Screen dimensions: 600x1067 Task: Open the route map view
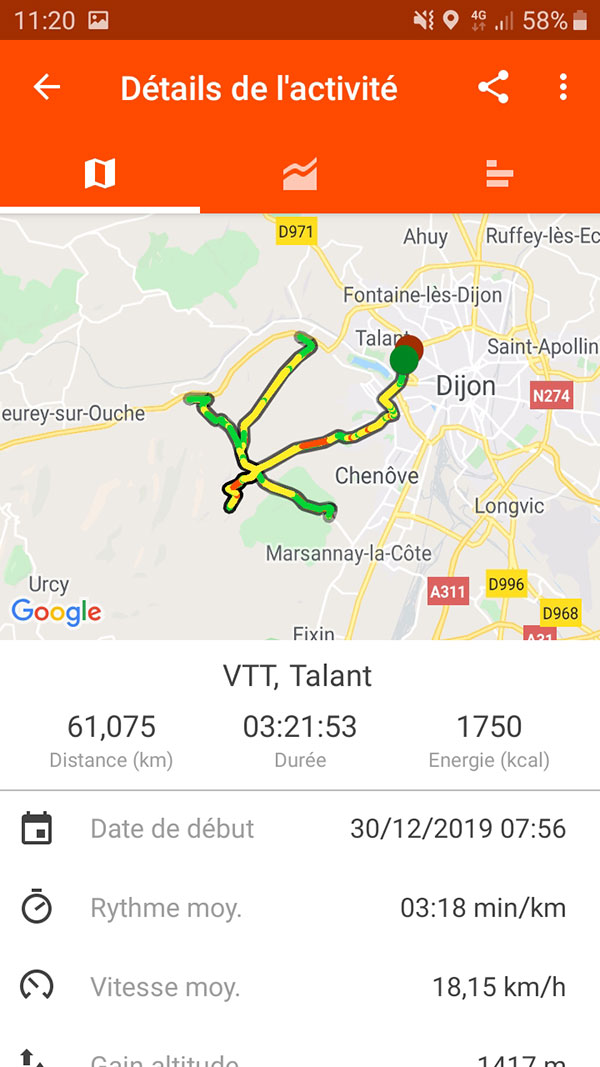300,427
